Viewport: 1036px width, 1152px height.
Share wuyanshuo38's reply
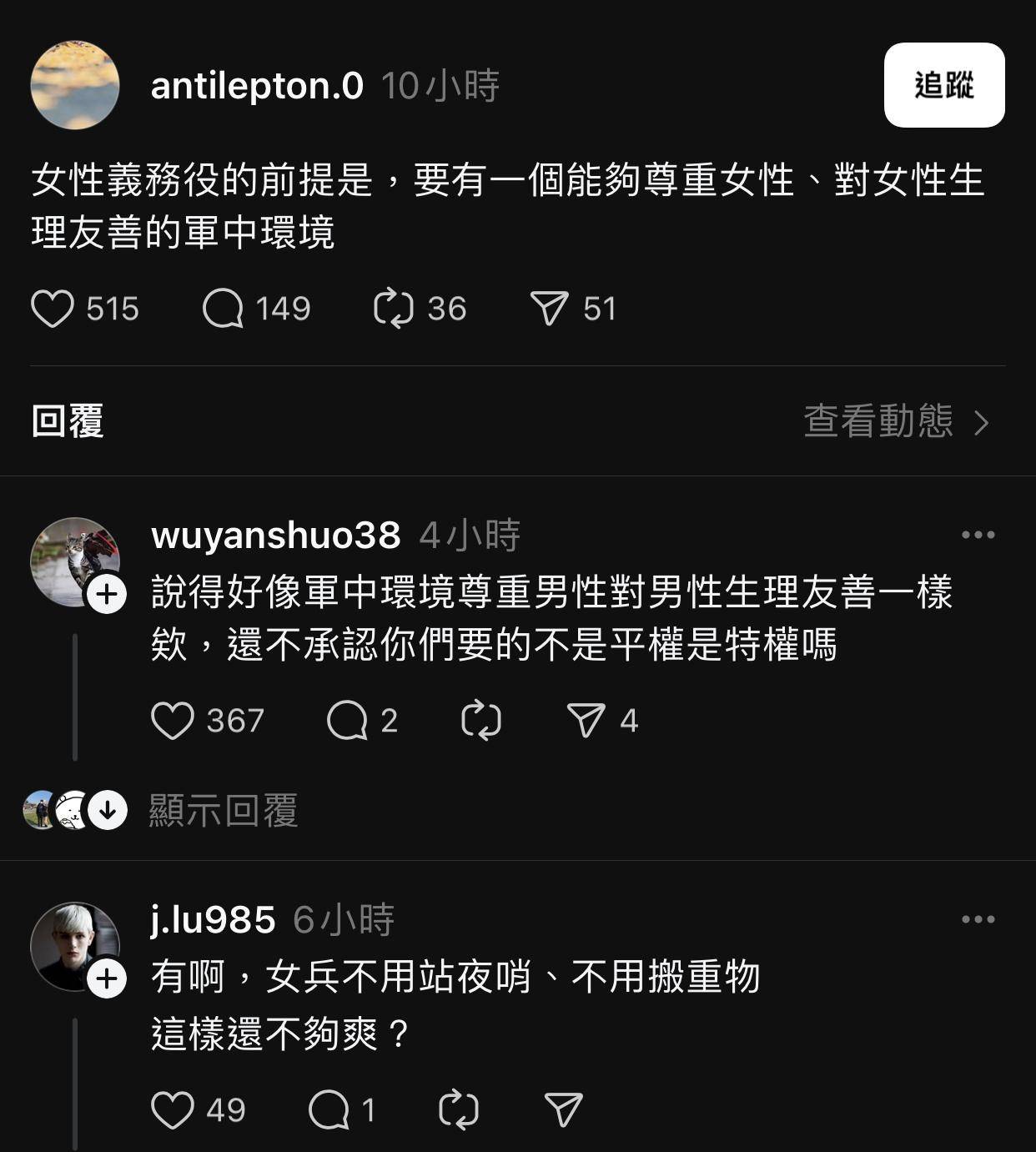click(586, 721)
